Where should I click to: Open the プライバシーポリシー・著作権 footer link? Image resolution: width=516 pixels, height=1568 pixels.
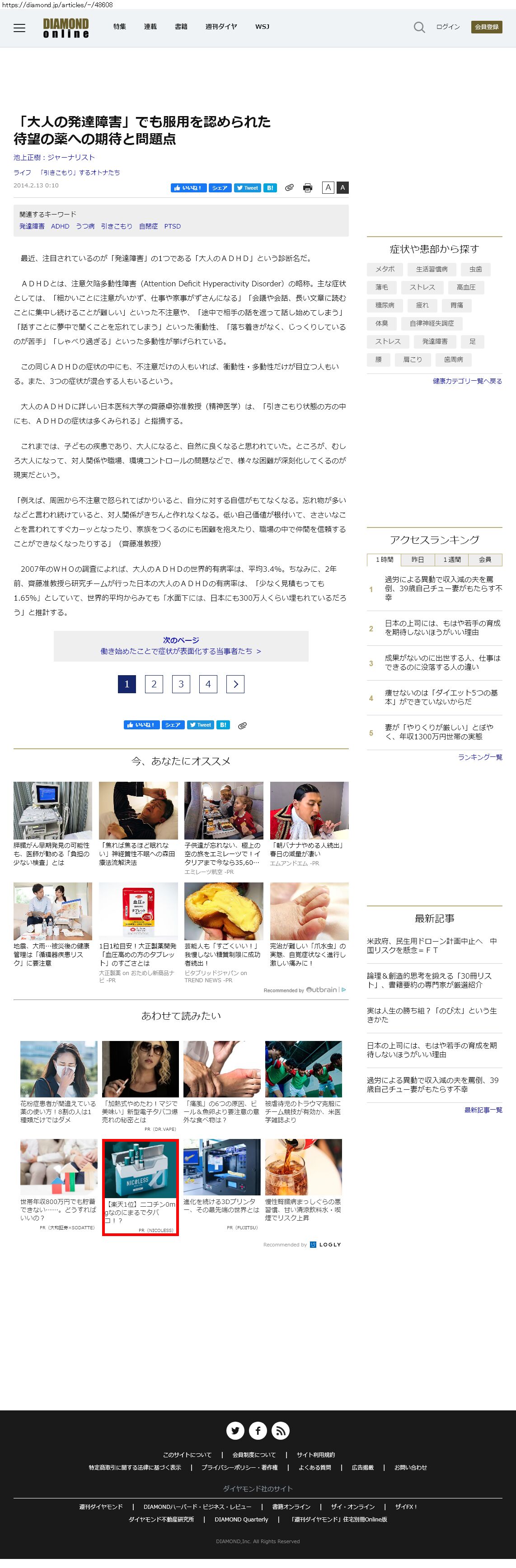point(239,1468)
